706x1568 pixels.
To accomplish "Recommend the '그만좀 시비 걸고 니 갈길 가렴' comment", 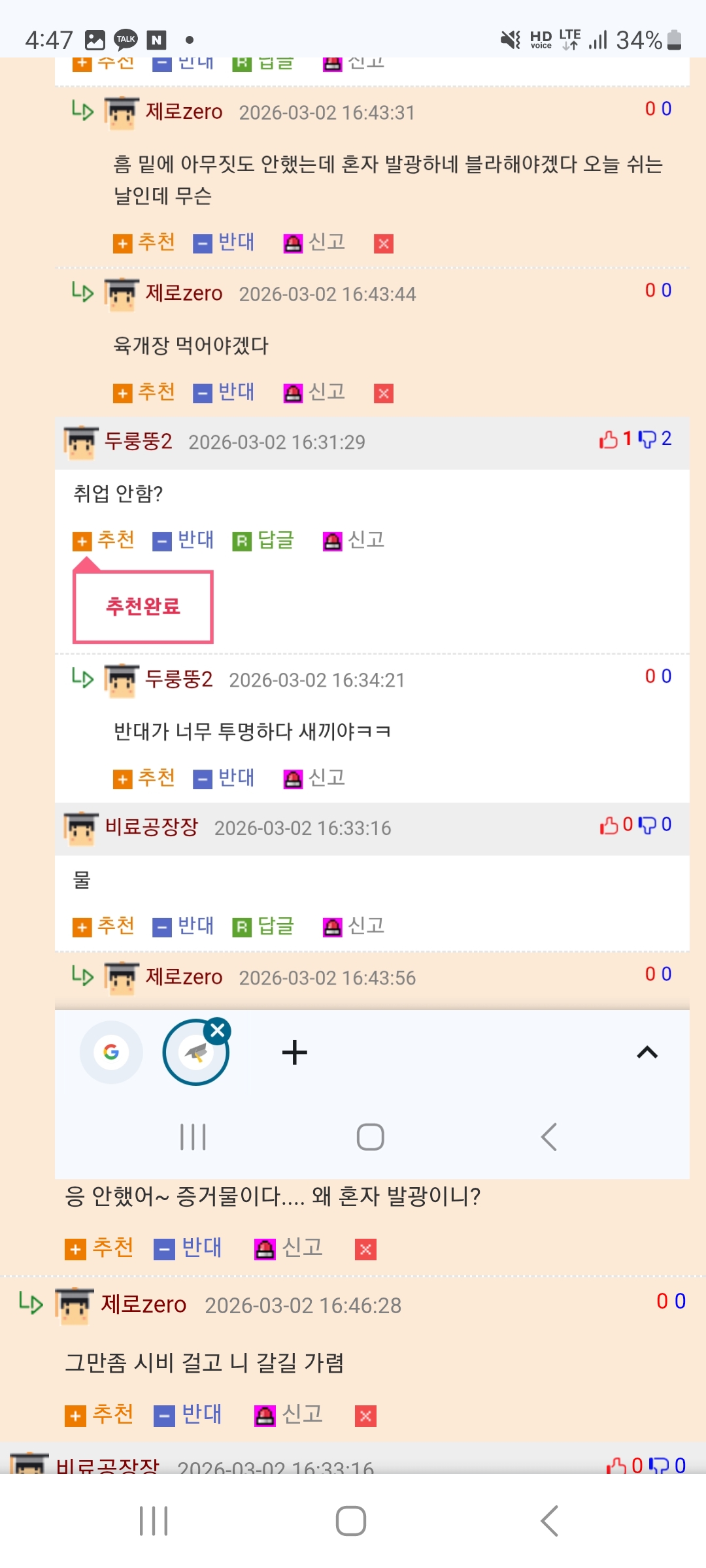I will (x=100, y=1414).
